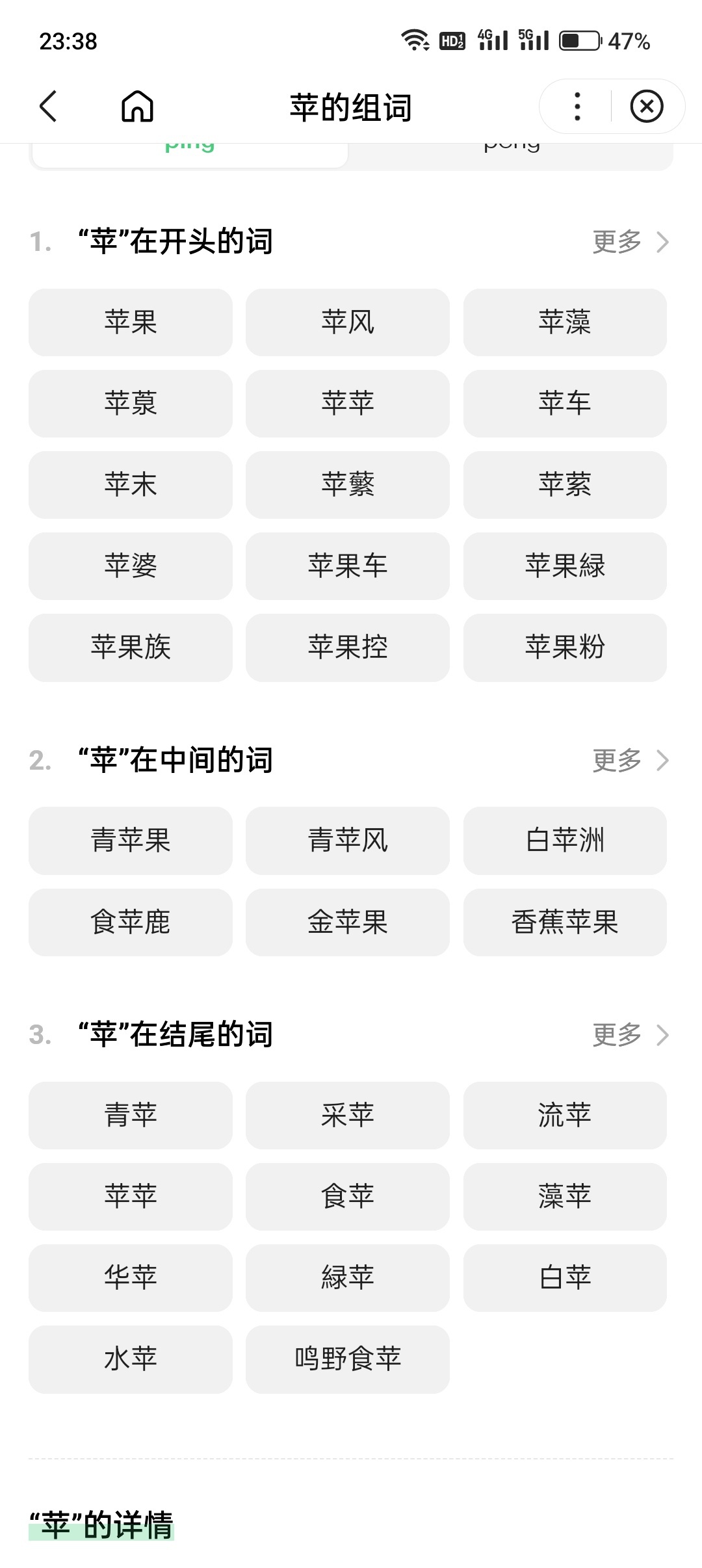Open the word 苹果
The height and width of the screenshot is (1568, 702).
tap(131, 322)
